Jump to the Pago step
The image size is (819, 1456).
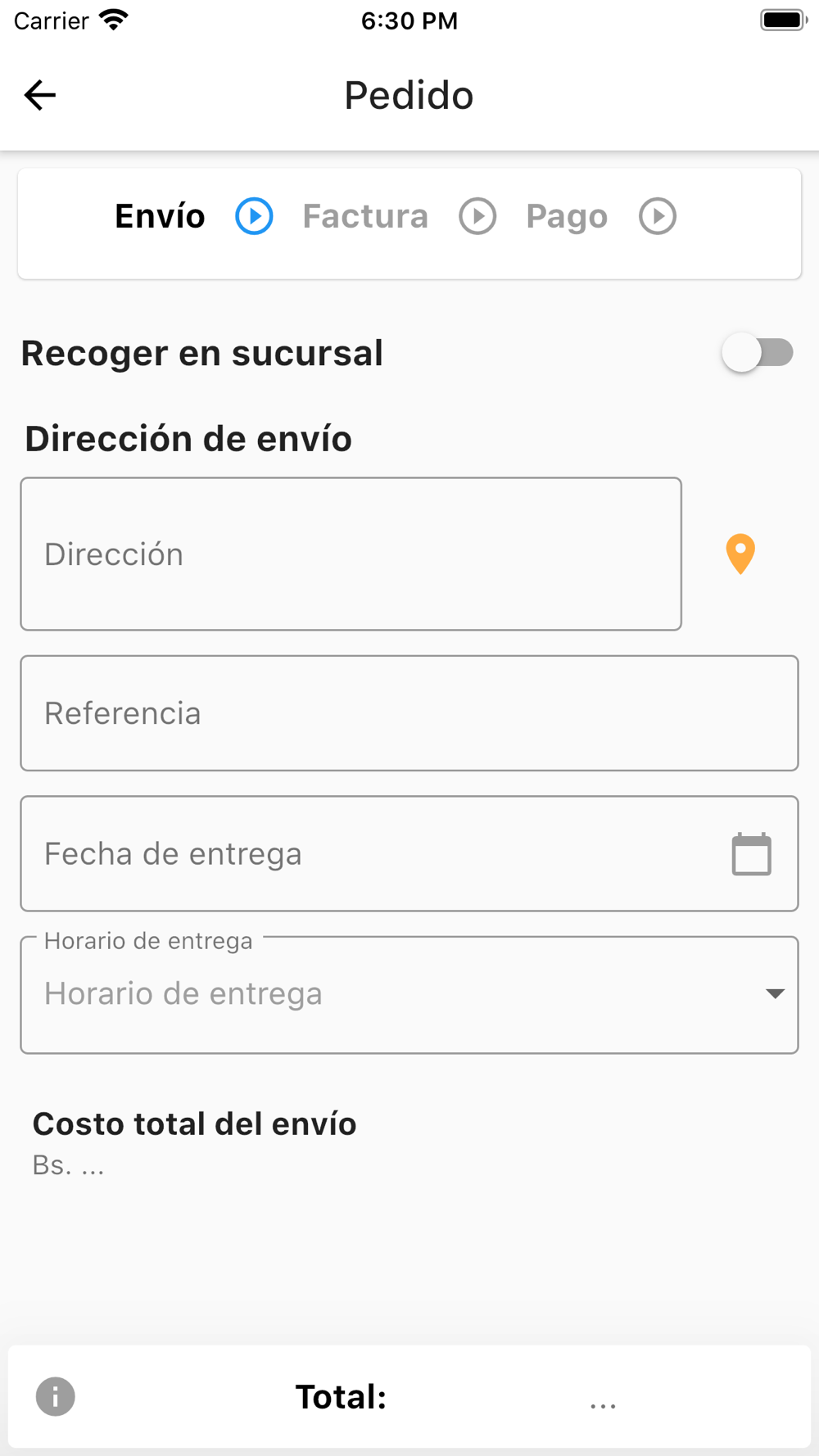tap(567, 216)
